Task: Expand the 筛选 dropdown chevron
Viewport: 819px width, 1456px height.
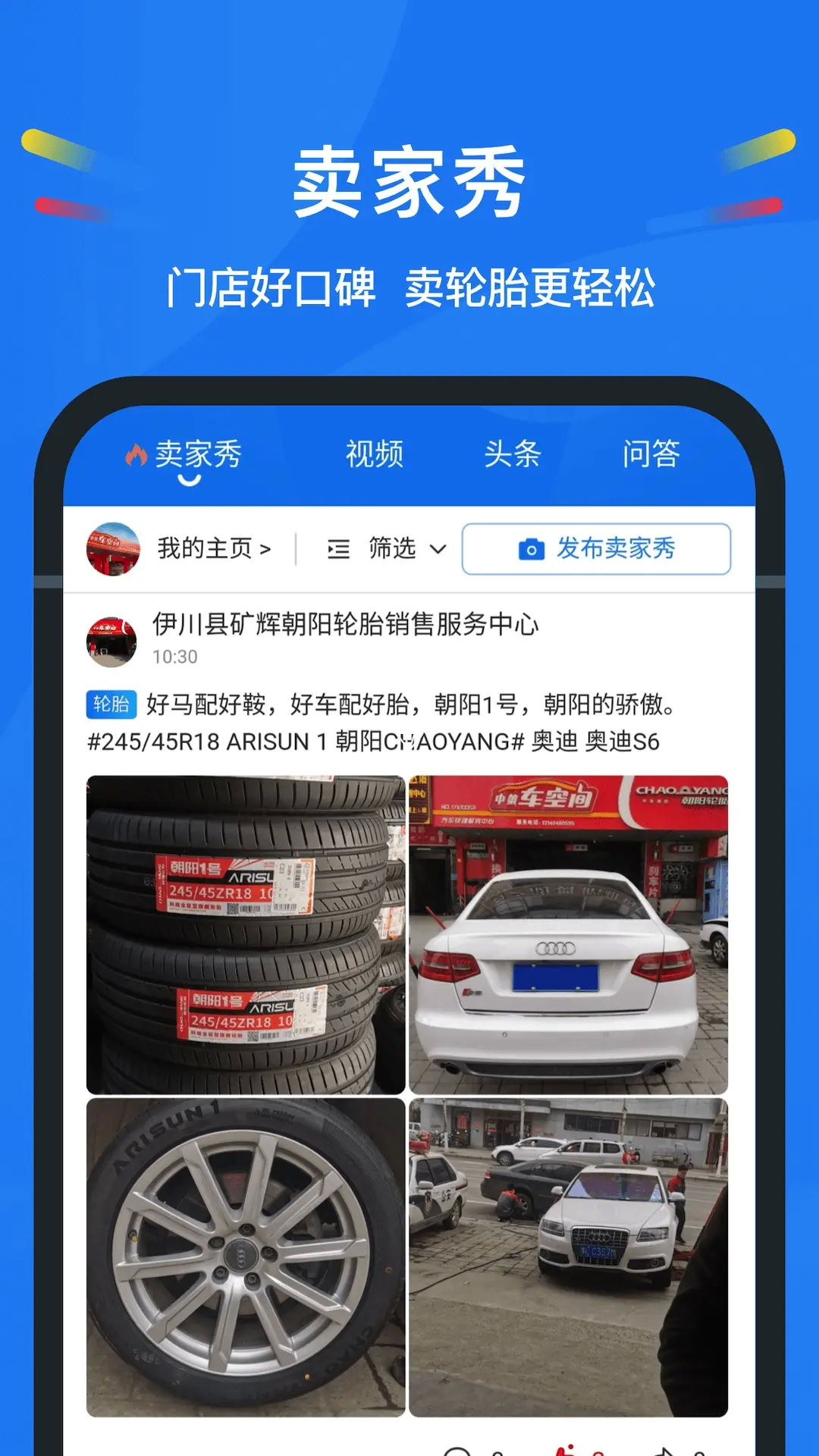Action: point(438,551)
